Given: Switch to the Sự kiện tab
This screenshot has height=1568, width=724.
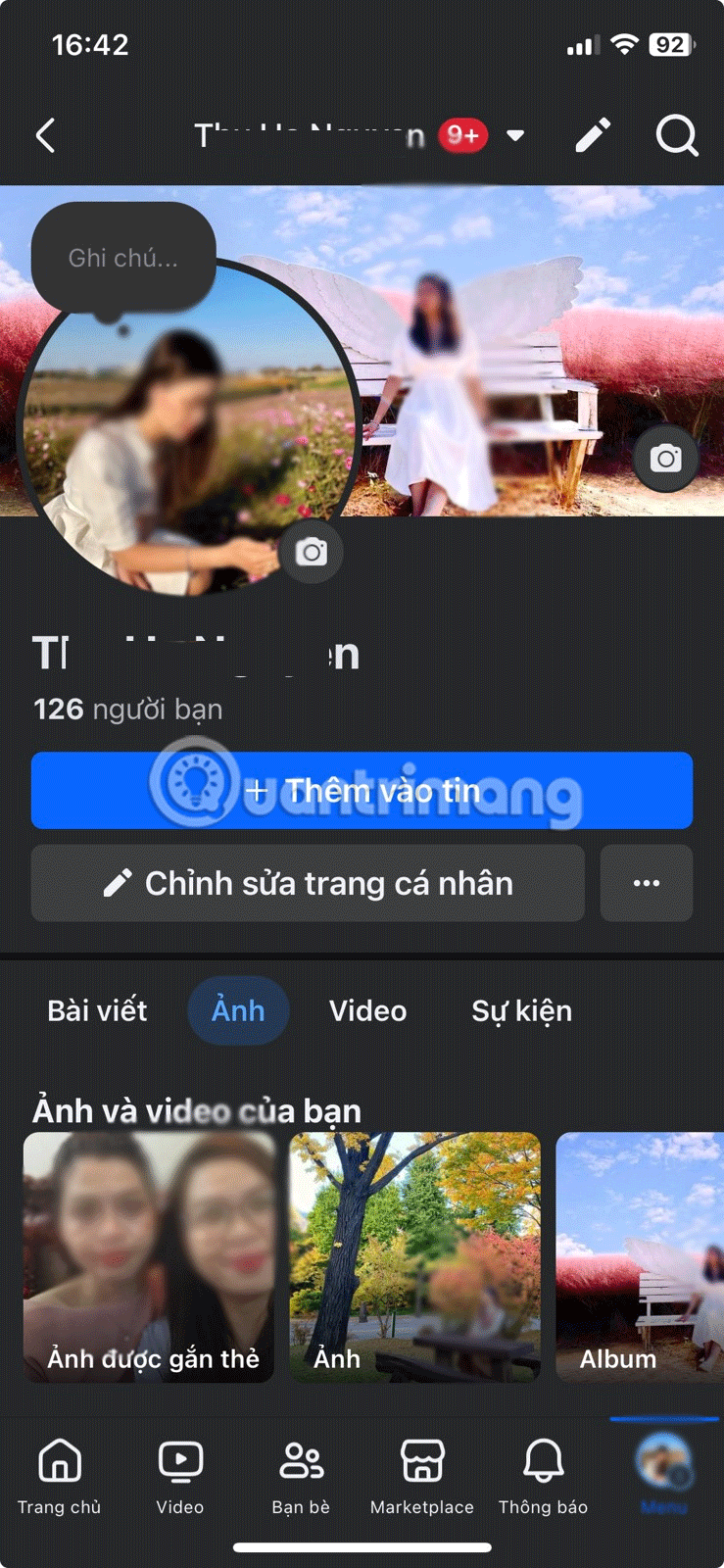Looking at the screenshot, I should [521, 1010].
